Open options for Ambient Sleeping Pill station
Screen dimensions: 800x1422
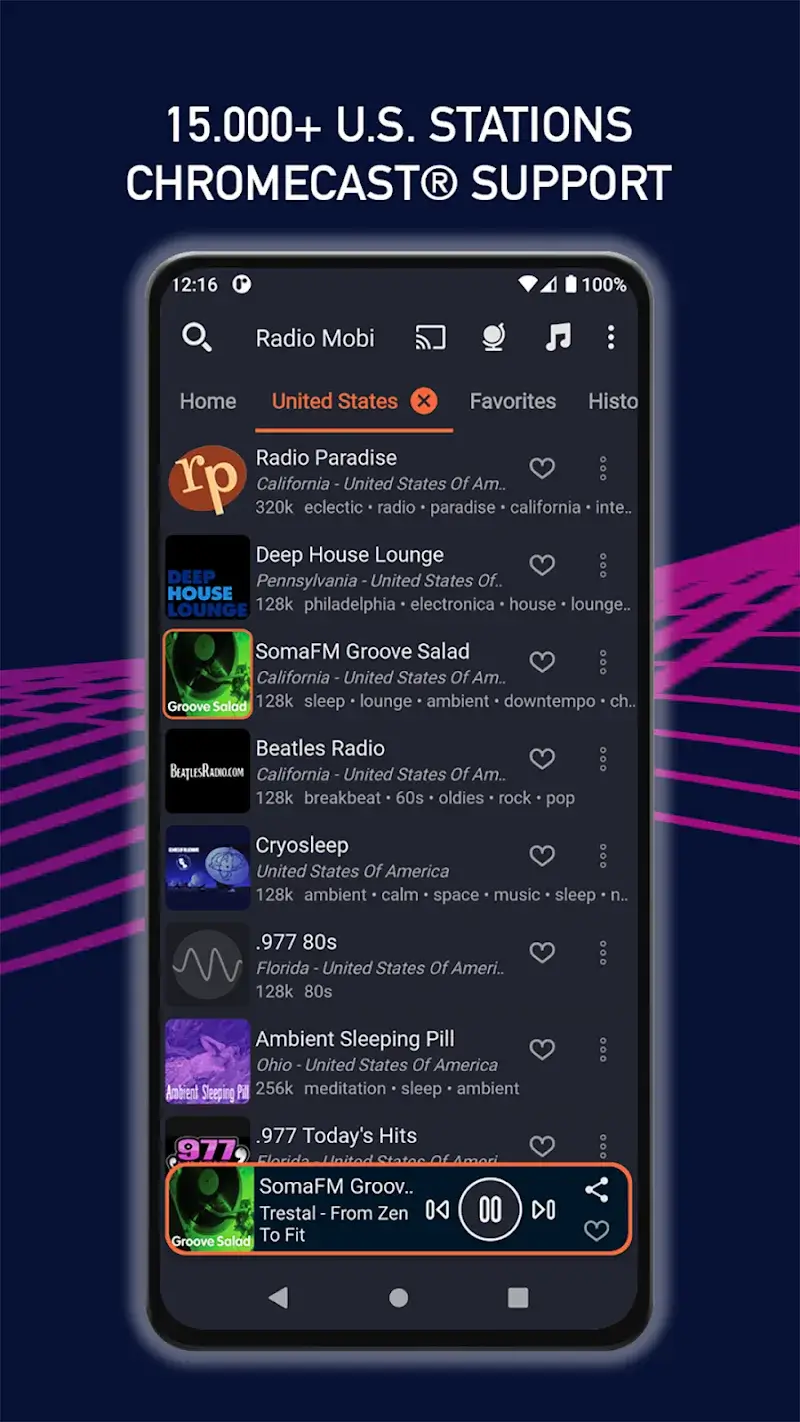tap(603, 1049)
